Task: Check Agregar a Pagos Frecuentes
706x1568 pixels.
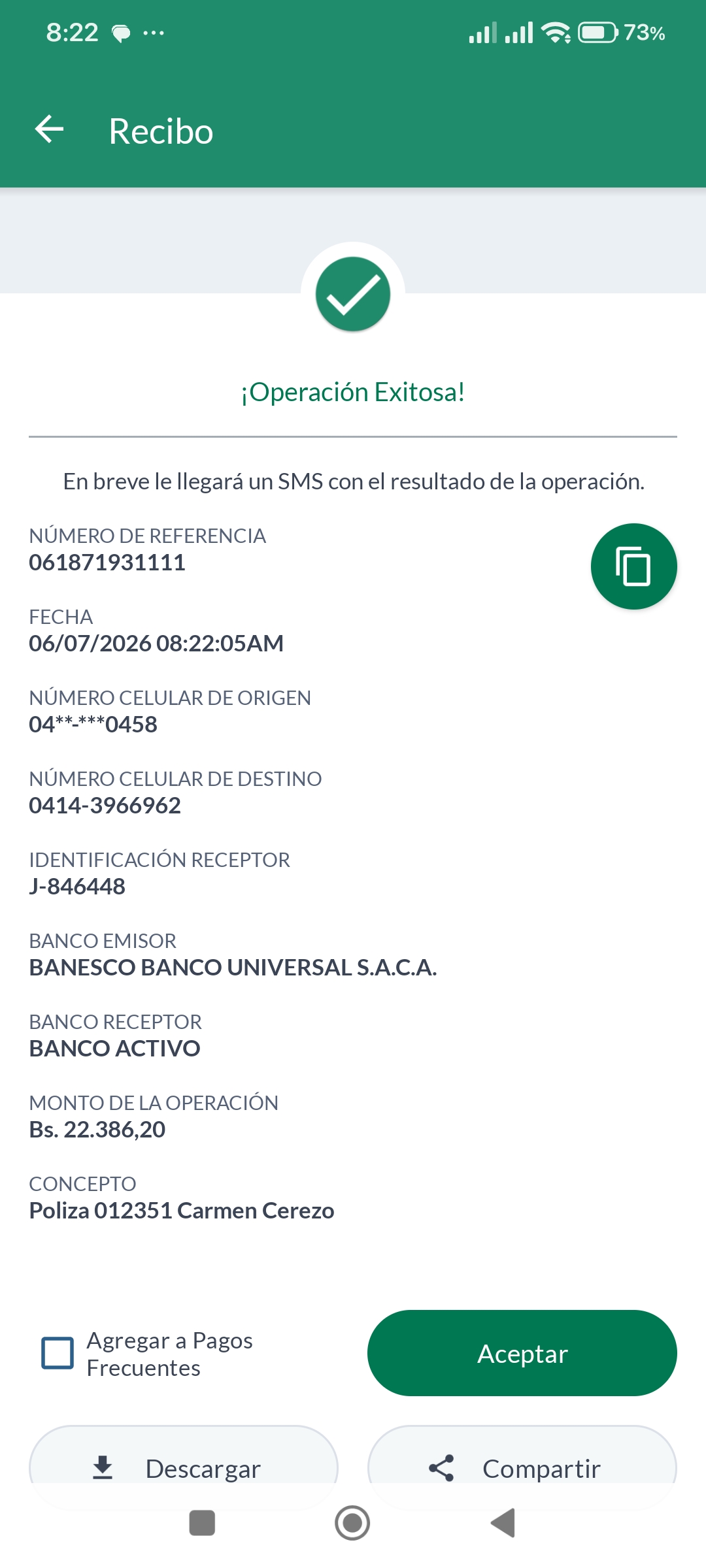Action: coord(58,1353)
